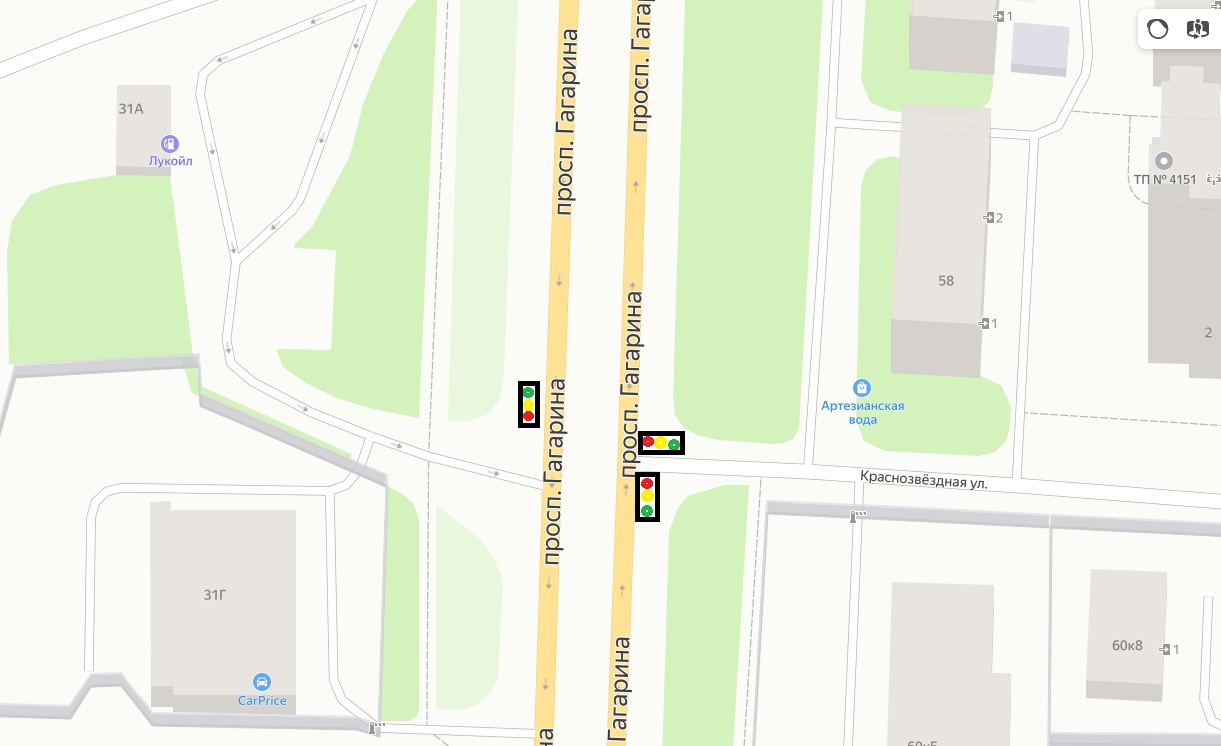Image resolution: width=1221 pixels, height=746 pixels.
Task: Open the Лукойл gas station marker
Action: coord(170,145)
